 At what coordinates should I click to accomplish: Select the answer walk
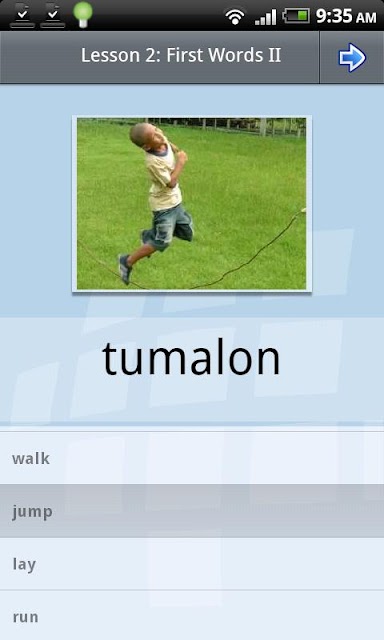[192, 458]
